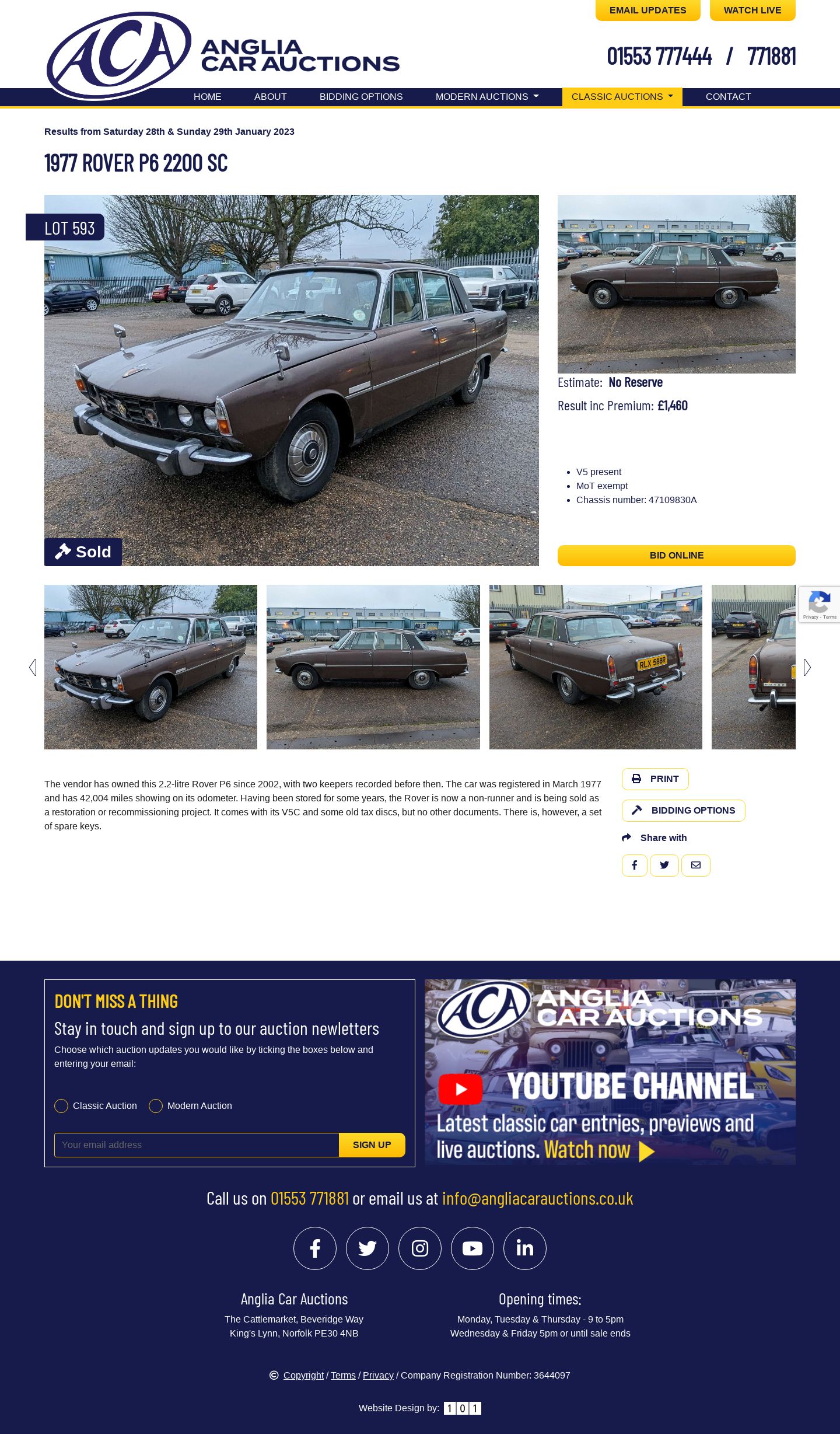Go to the HOME nav item

[207, 97]
